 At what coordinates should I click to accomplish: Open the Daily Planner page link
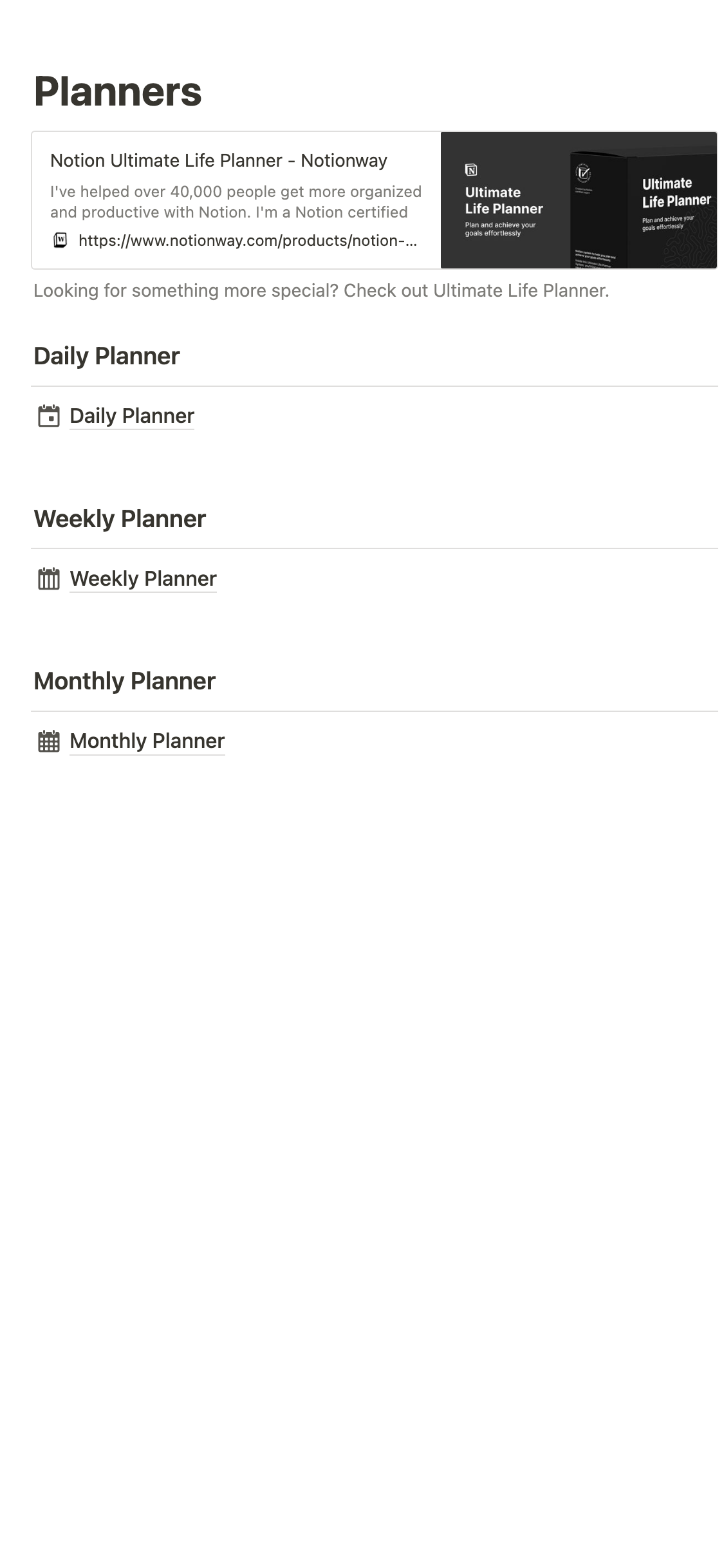coord(131,416)
